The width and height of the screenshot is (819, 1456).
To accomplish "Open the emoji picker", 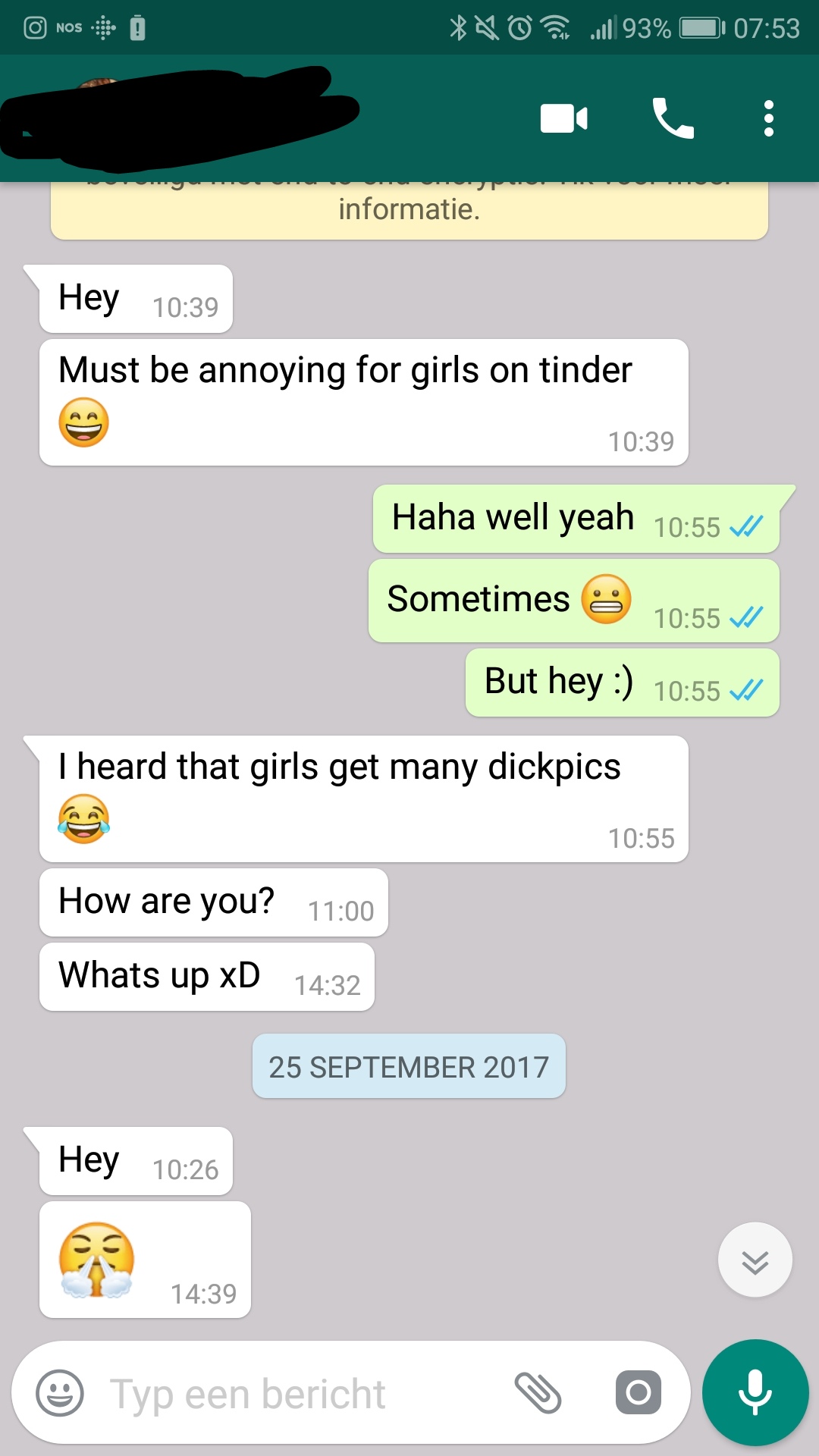I will point(59,1393).
